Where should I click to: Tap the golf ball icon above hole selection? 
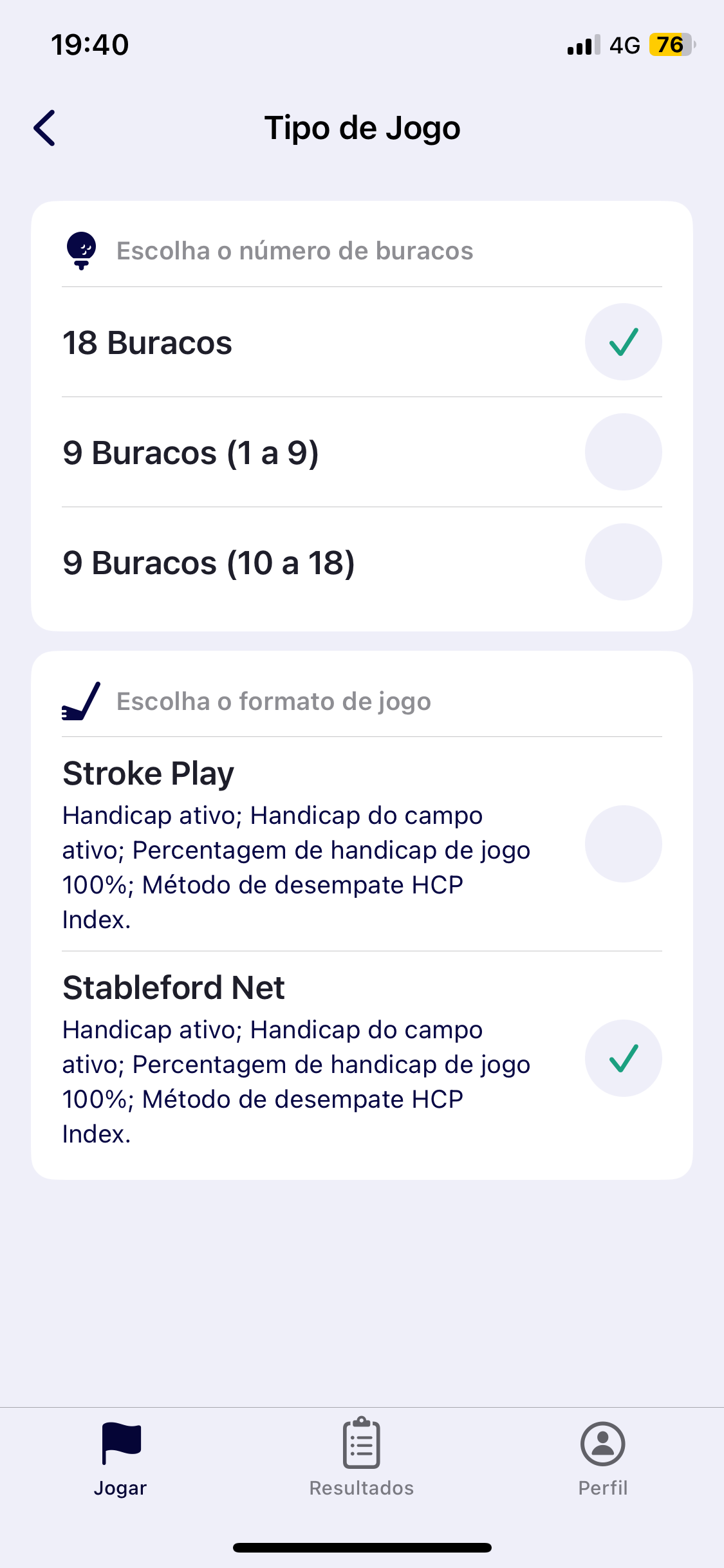[x=81, y=250]
